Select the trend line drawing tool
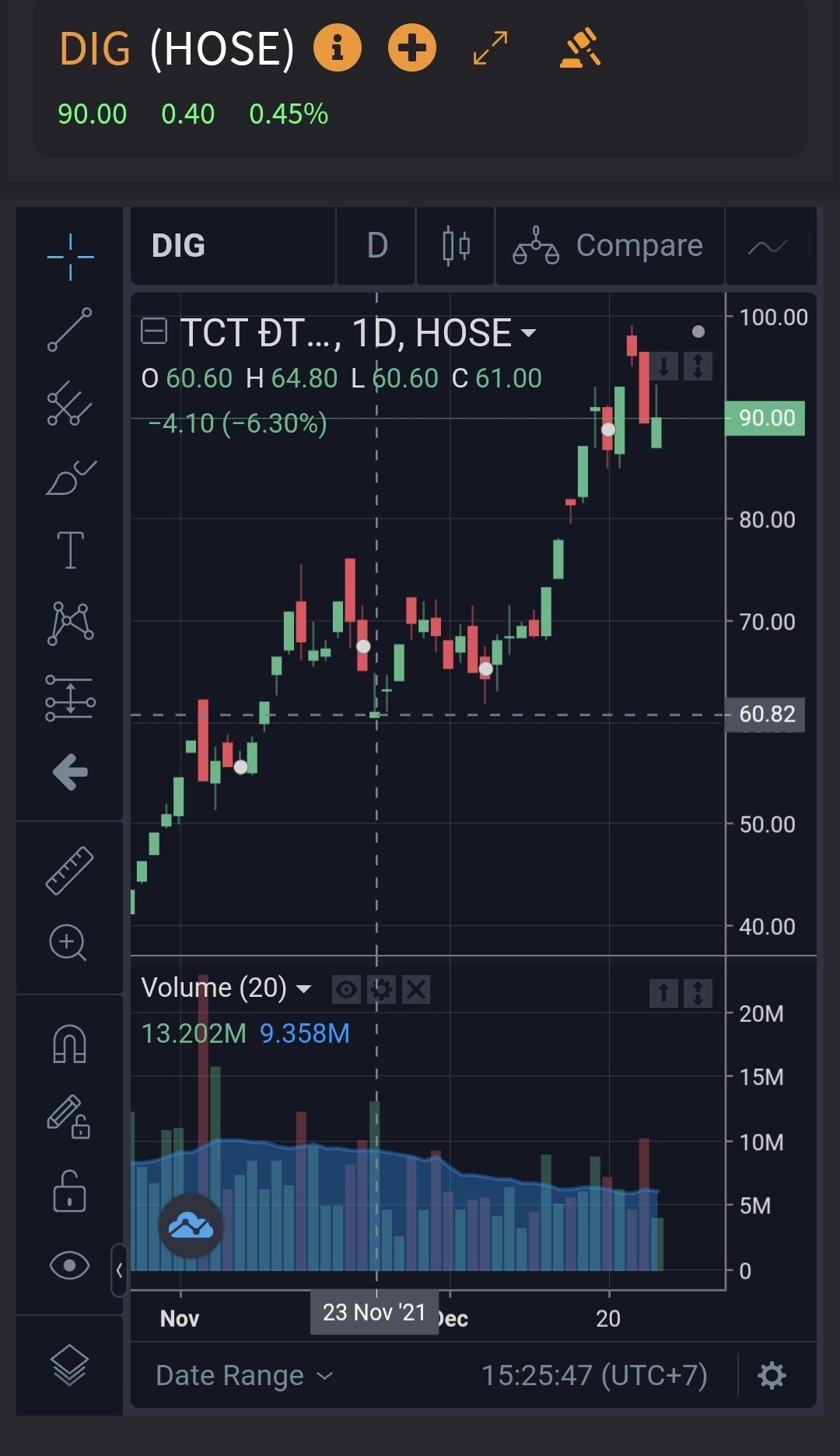The width and height of the screenshot is (840, 1456). pos(70,329)
